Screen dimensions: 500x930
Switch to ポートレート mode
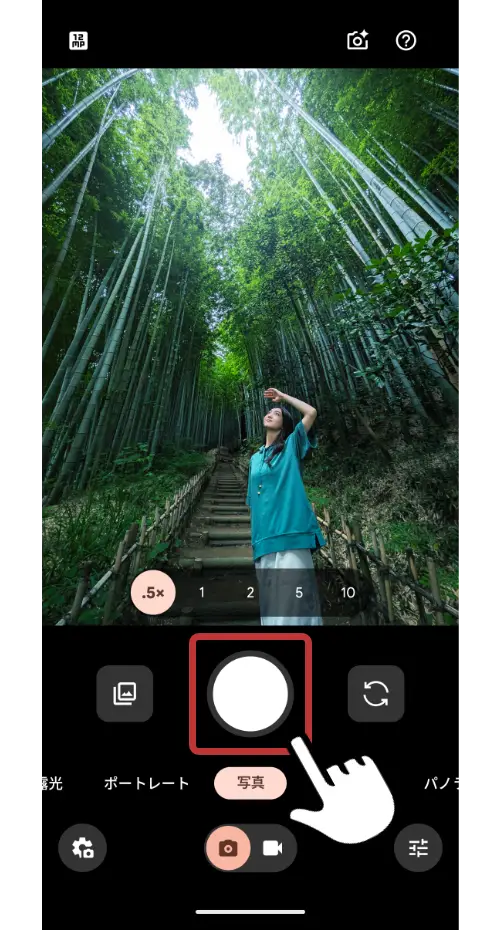pyautogui.click(x=147, y=783)
